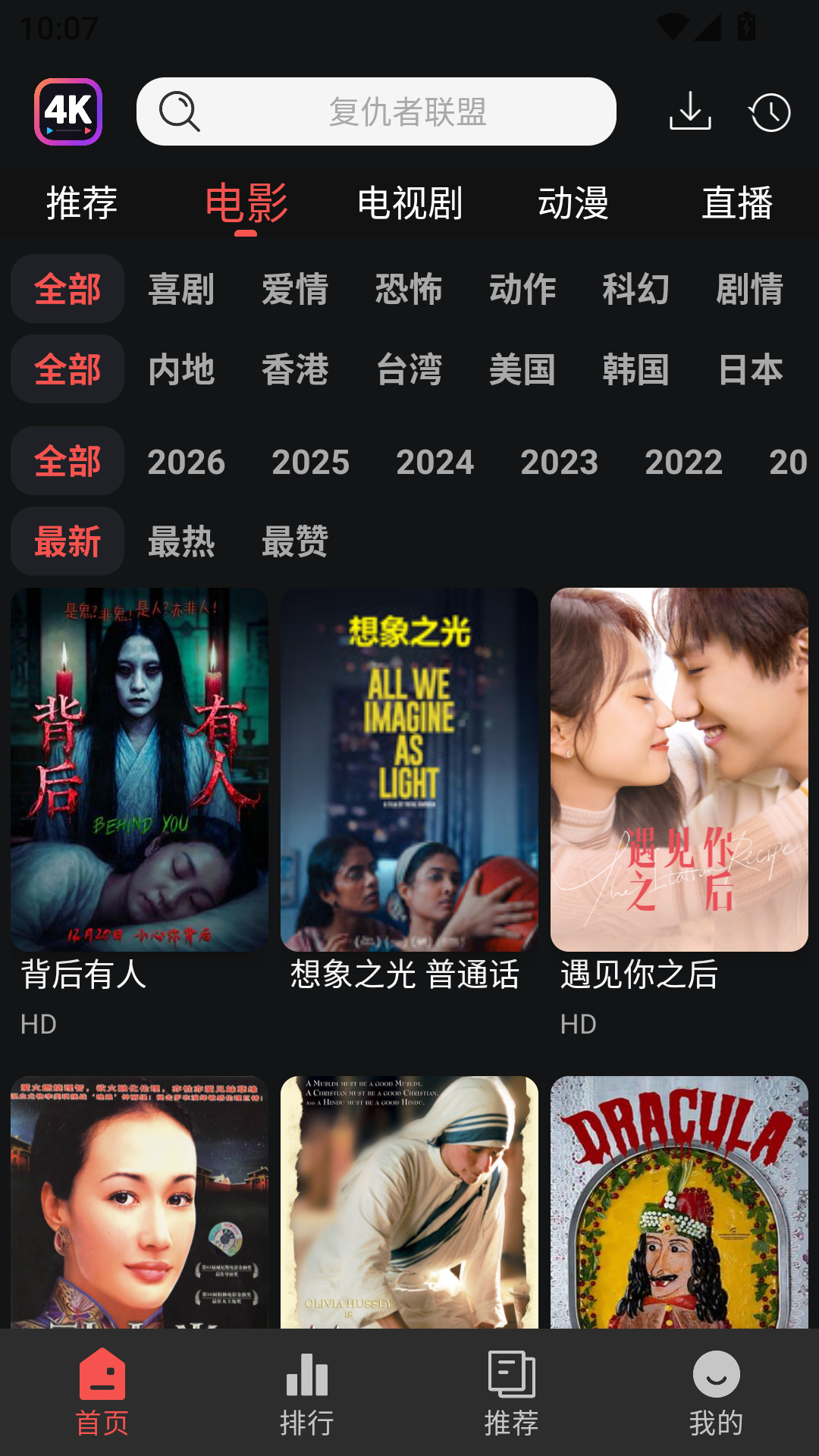Switch to the 动漫 tab

tap(573, 202)
